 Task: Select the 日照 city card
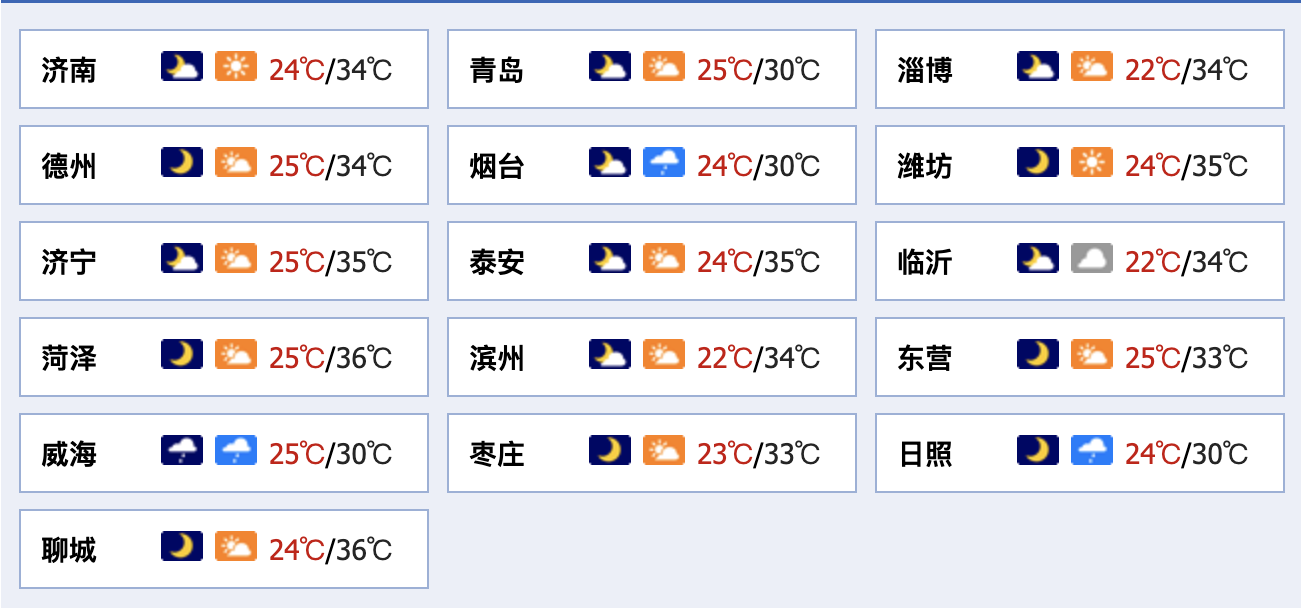[x=1080, y=453]
